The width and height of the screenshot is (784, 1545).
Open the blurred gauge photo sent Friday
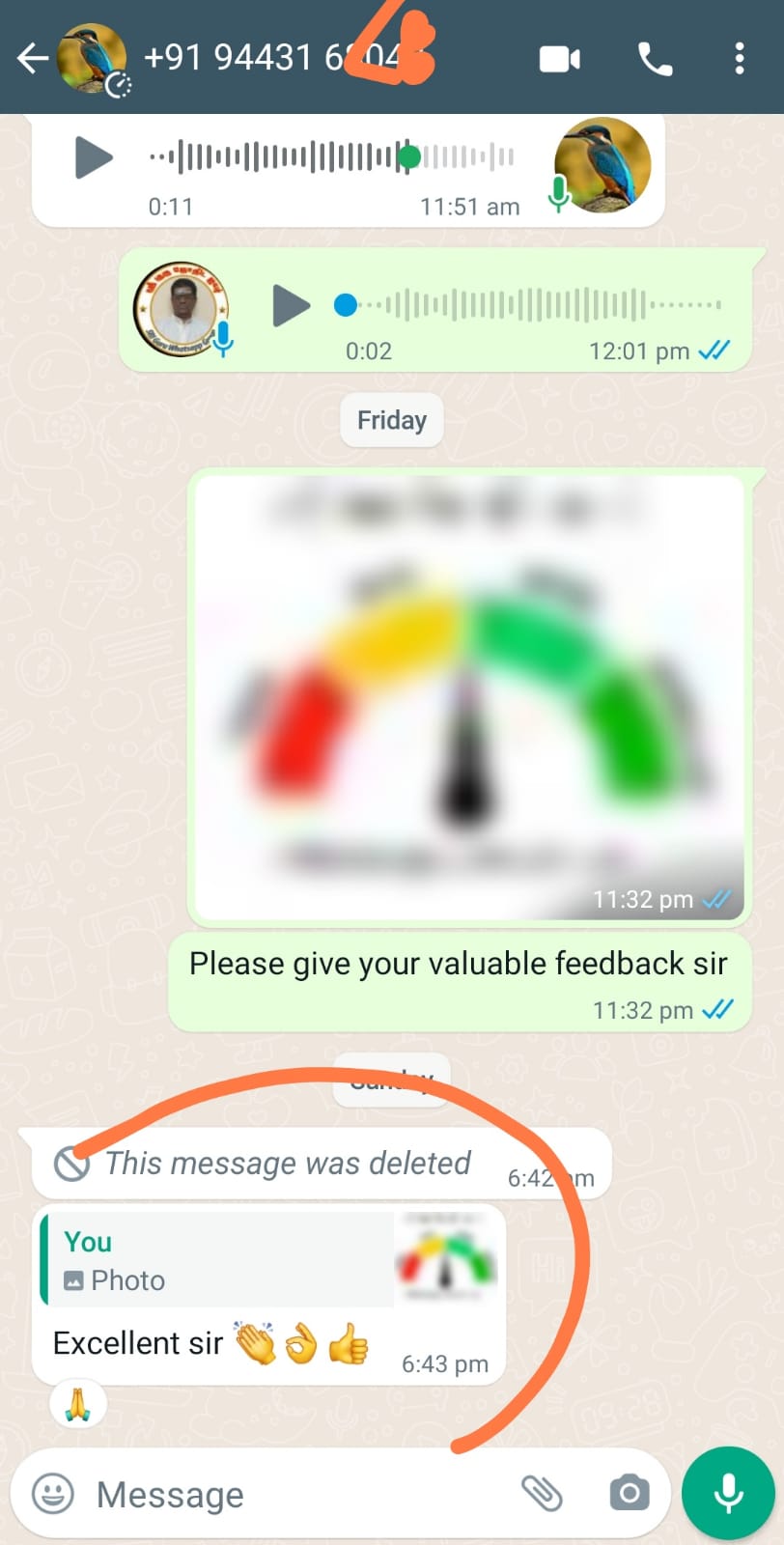click(468, 695)
